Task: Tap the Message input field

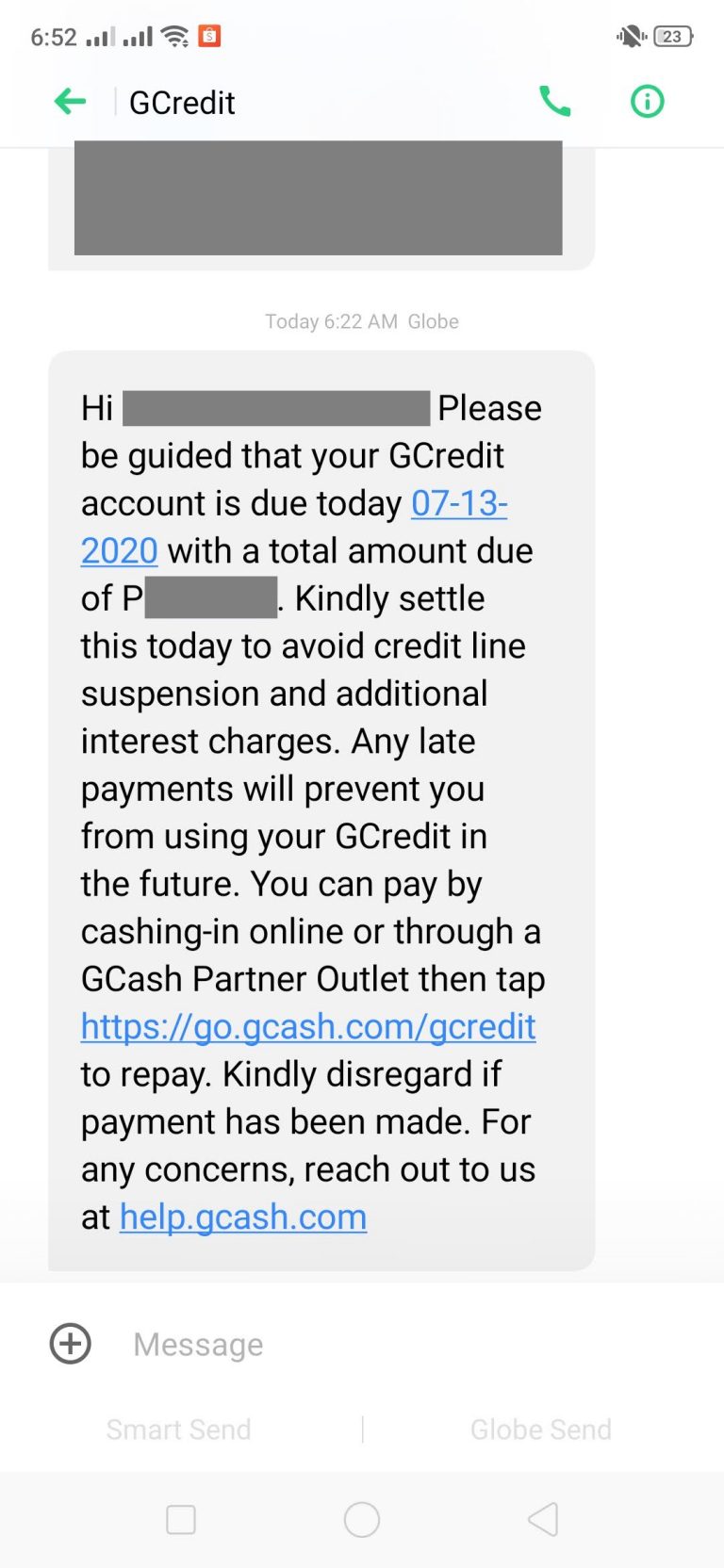Action: [198, 1344]
